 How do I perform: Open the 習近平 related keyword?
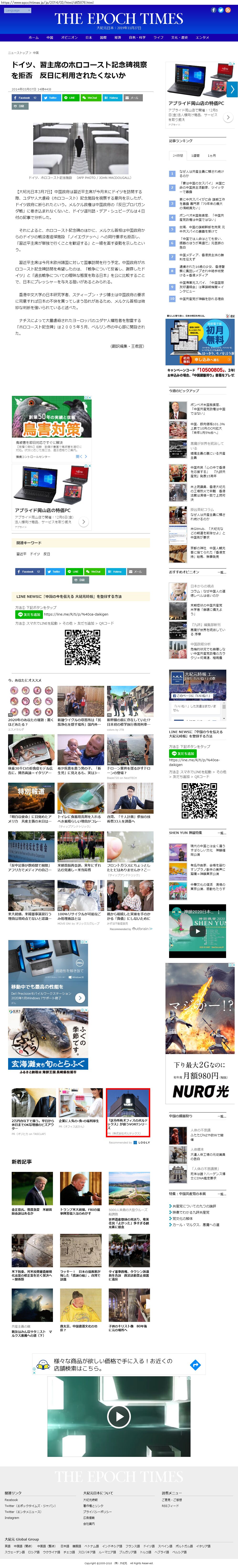coord(21,554)
